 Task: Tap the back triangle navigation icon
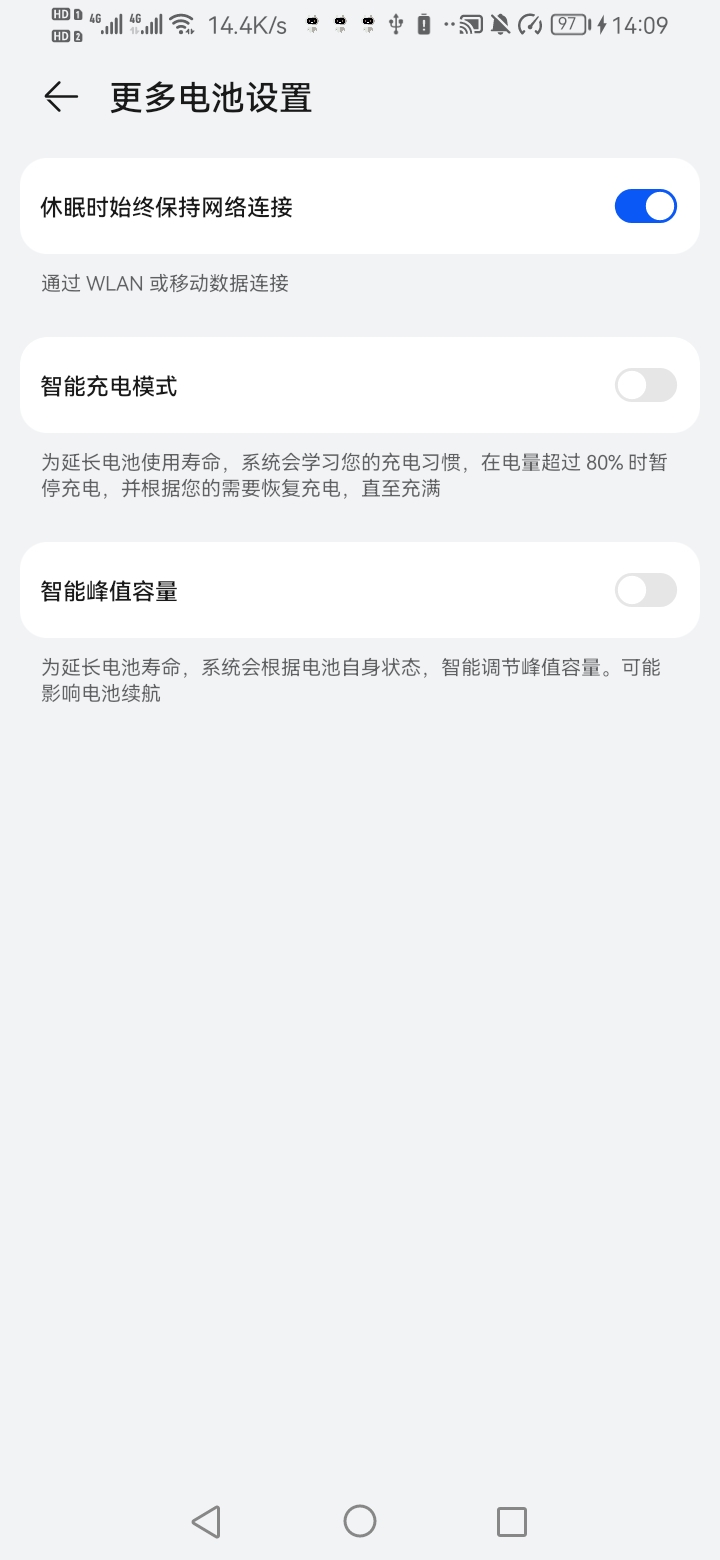click(205, 1521)
